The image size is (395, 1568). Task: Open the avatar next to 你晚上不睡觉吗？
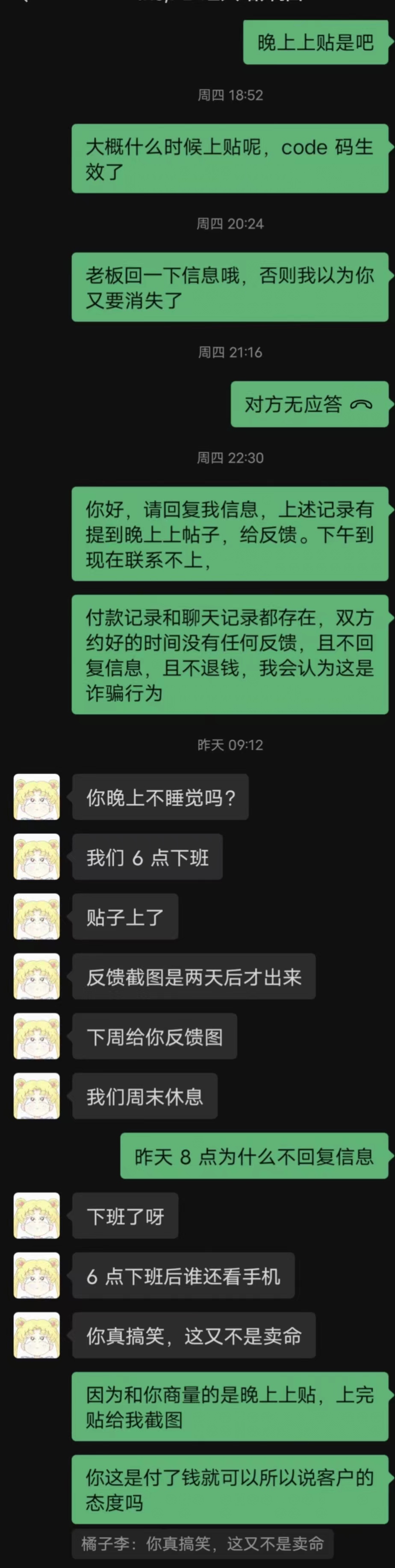click(x=36, y=797)
